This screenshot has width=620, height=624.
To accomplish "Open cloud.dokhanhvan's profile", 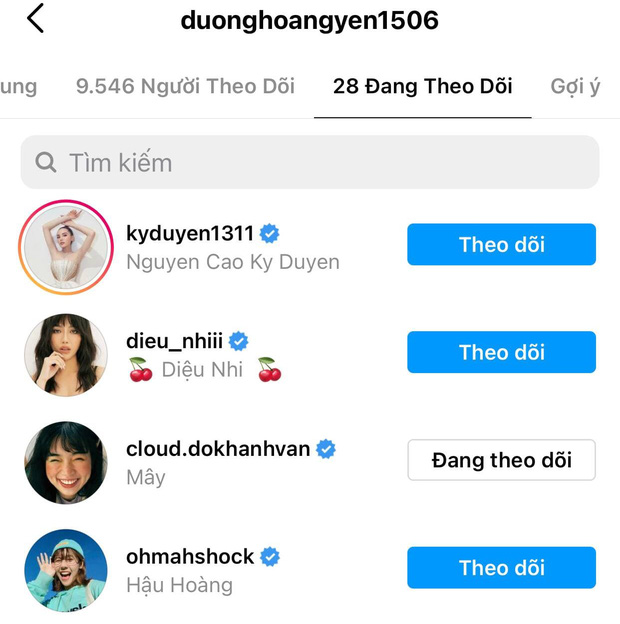I will click(x=220, y=449).
